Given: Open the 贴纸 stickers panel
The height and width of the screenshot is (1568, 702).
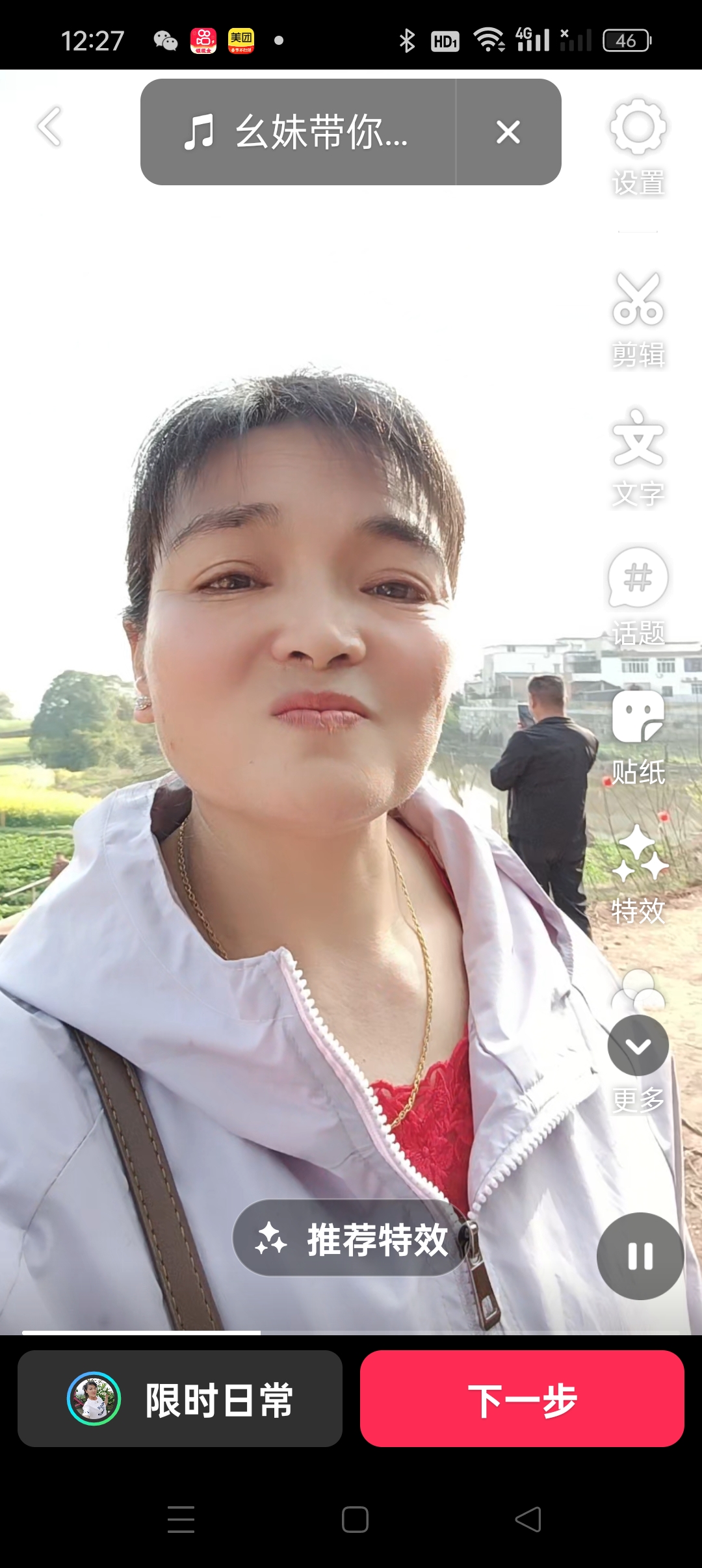Looking at the screenshot, I should click(638, 736).
